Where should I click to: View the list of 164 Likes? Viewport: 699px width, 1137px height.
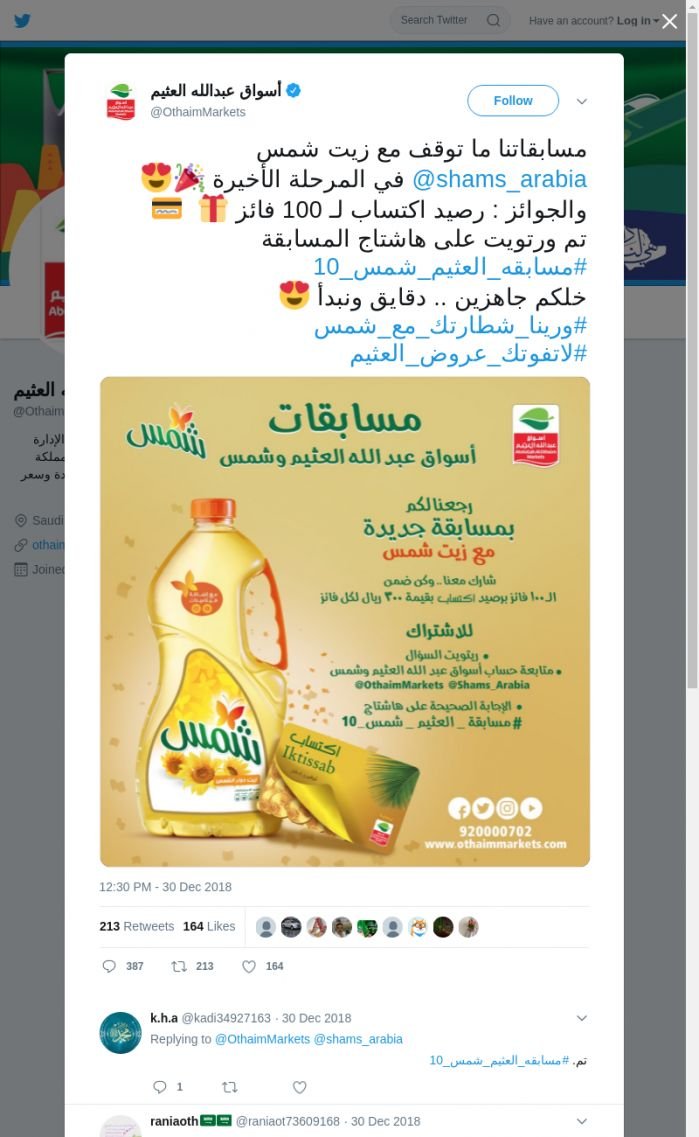coord(209,927)
